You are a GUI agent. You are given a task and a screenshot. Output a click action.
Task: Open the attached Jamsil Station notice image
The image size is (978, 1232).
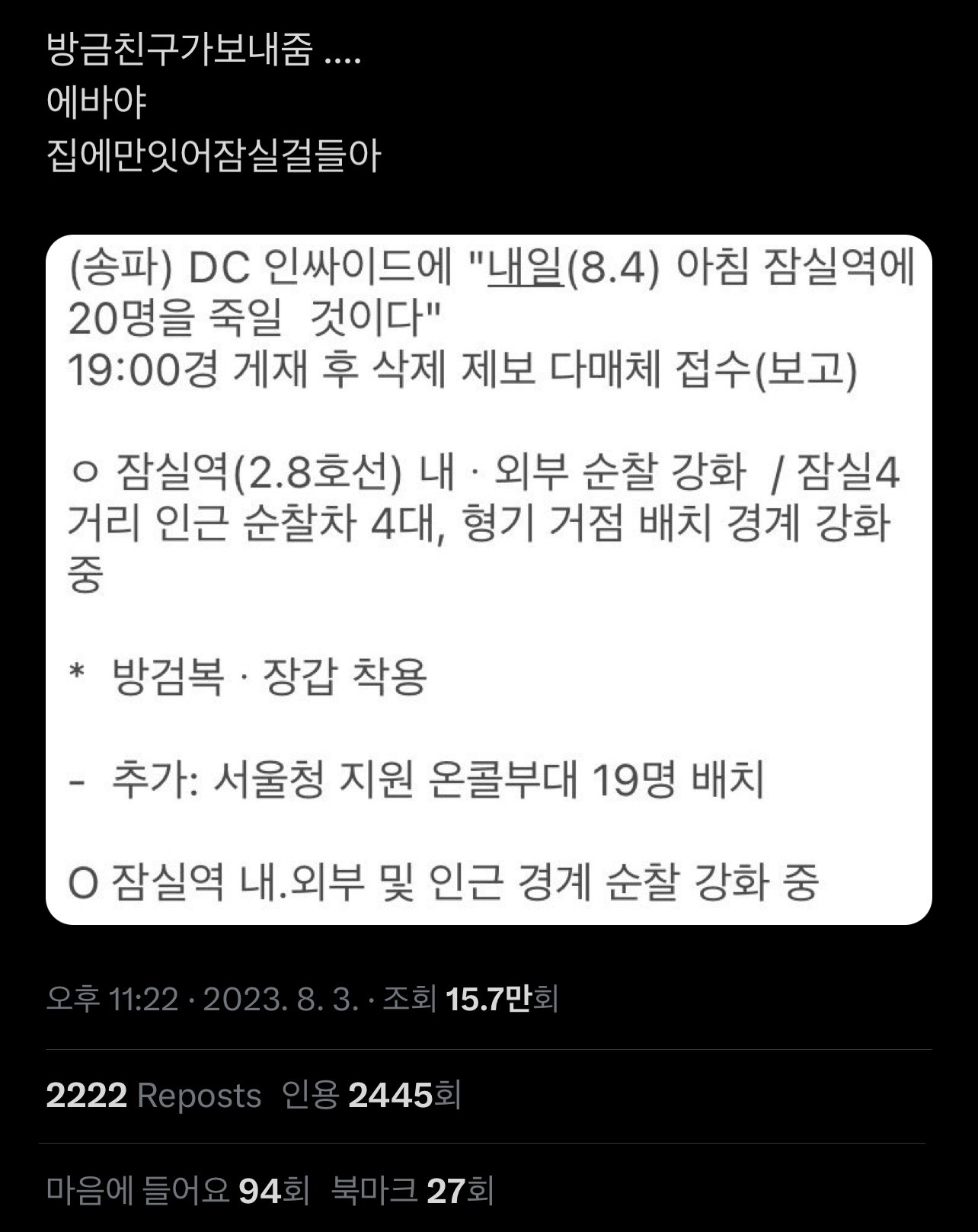click(488, 579)
